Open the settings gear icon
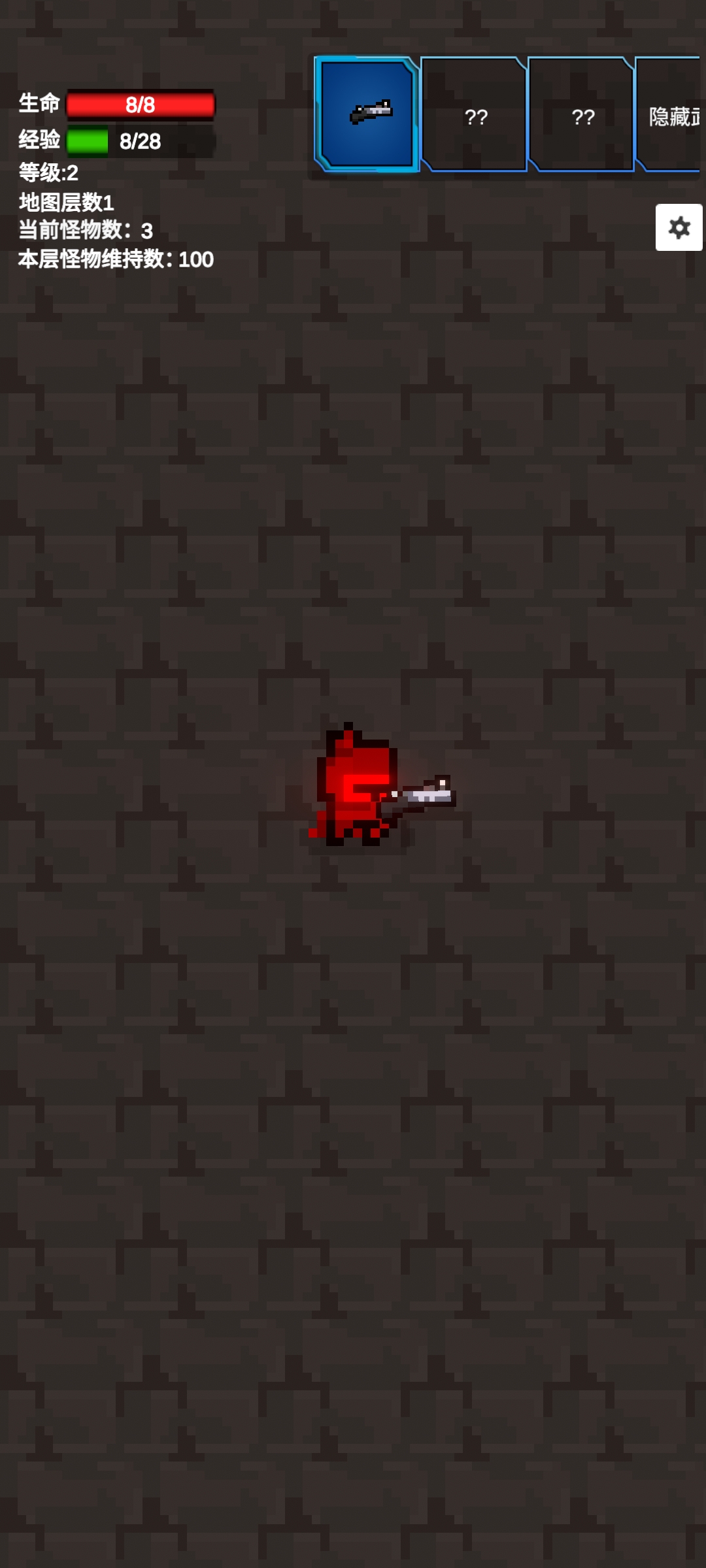 click(x=679, y=227)
